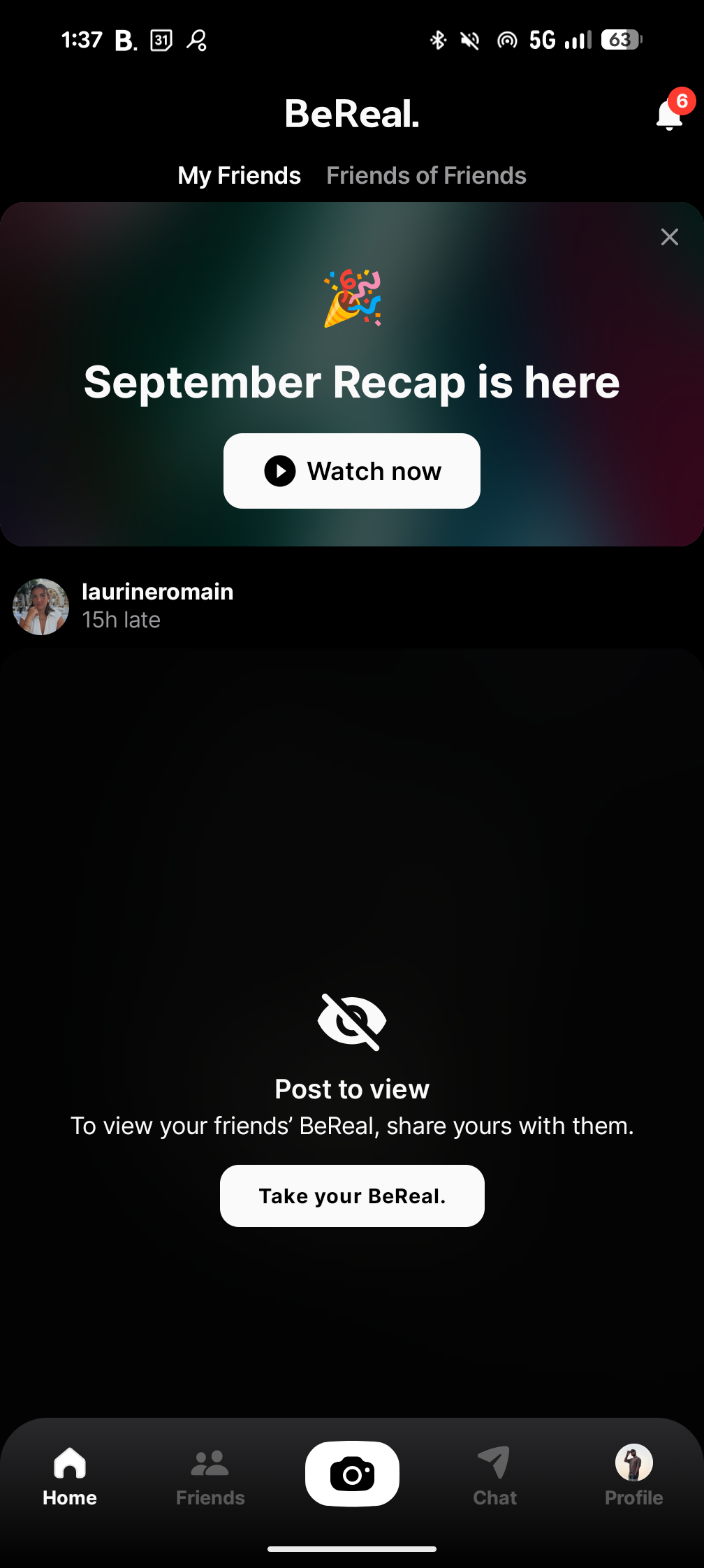Tap the battery indicator in the status bar

(620, 40)
